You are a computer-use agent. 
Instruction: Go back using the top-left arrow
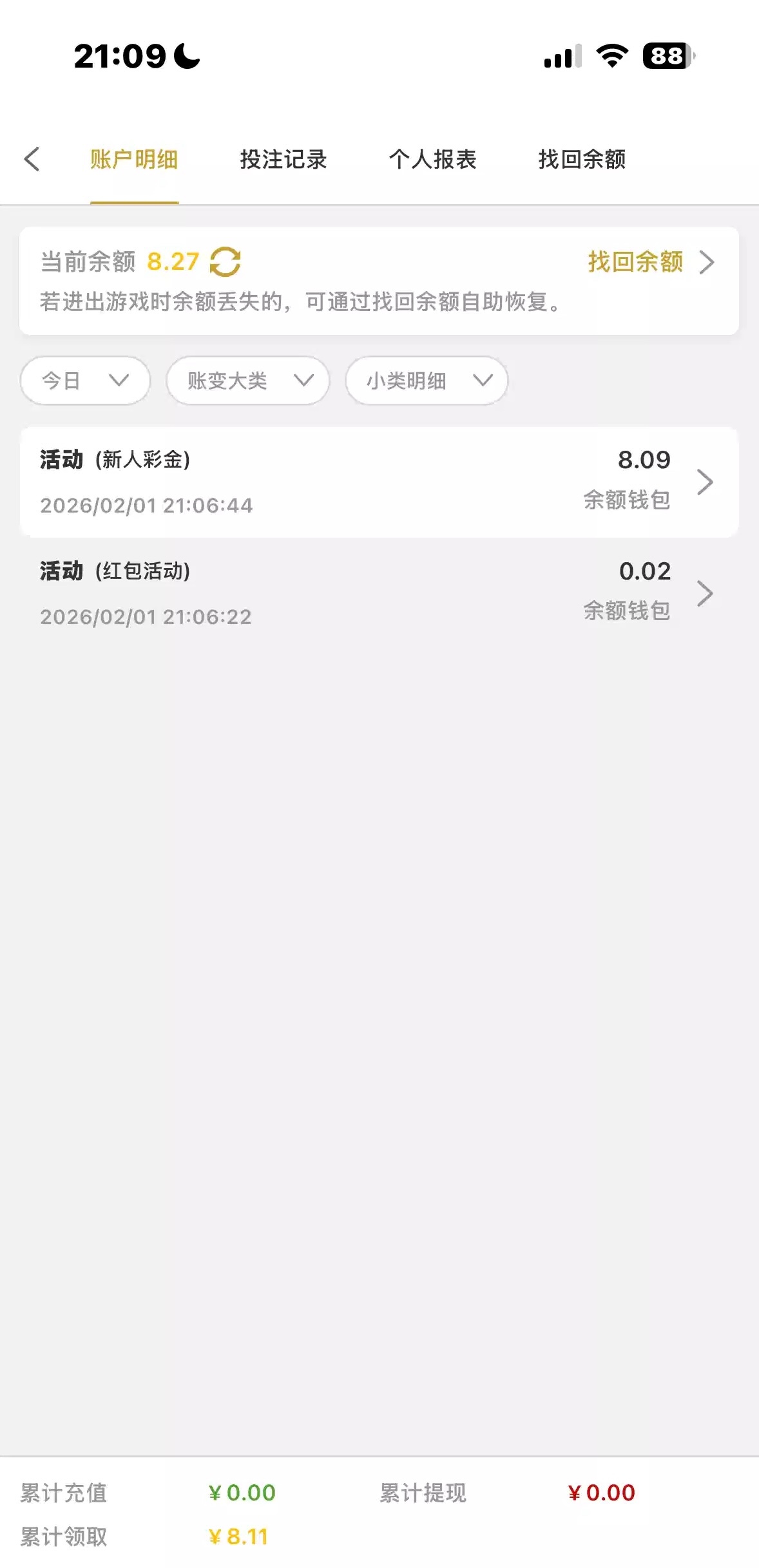coord(32,159)
